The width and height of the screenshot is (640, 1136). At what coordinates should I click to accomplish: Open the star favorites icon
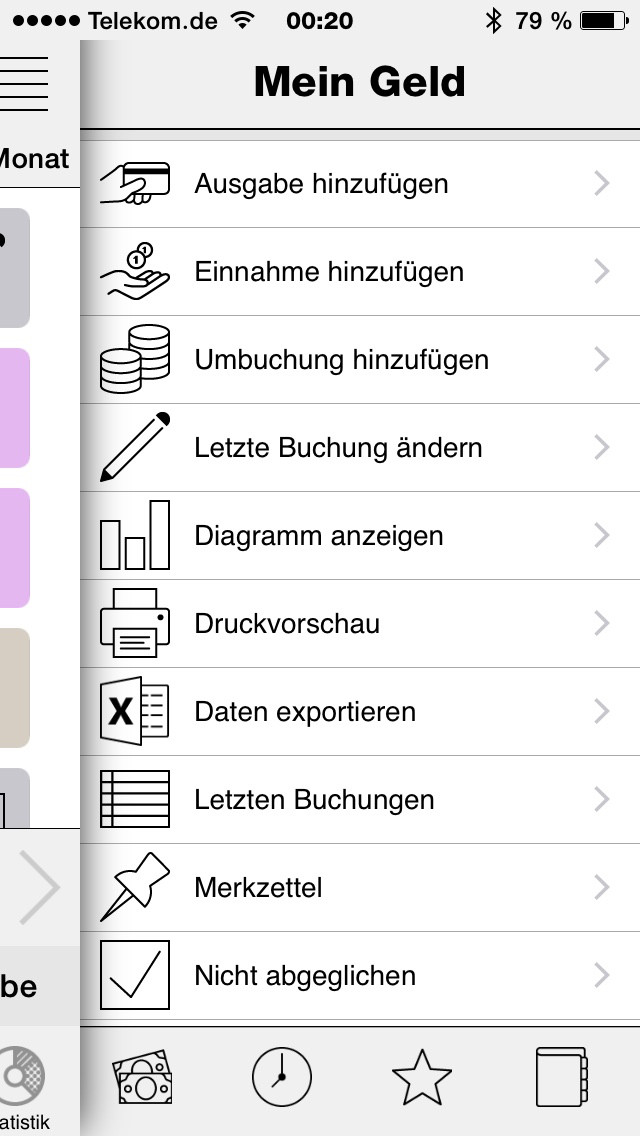click(x=422, y=1077)
